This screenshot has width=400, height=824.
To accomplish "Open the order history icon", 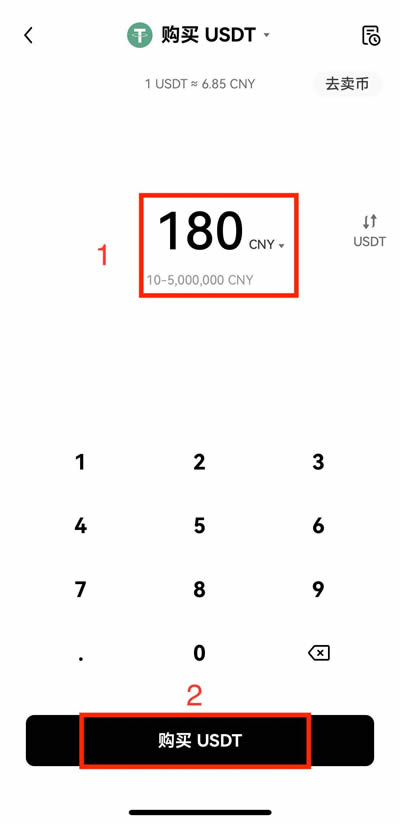I will (371, 35).
